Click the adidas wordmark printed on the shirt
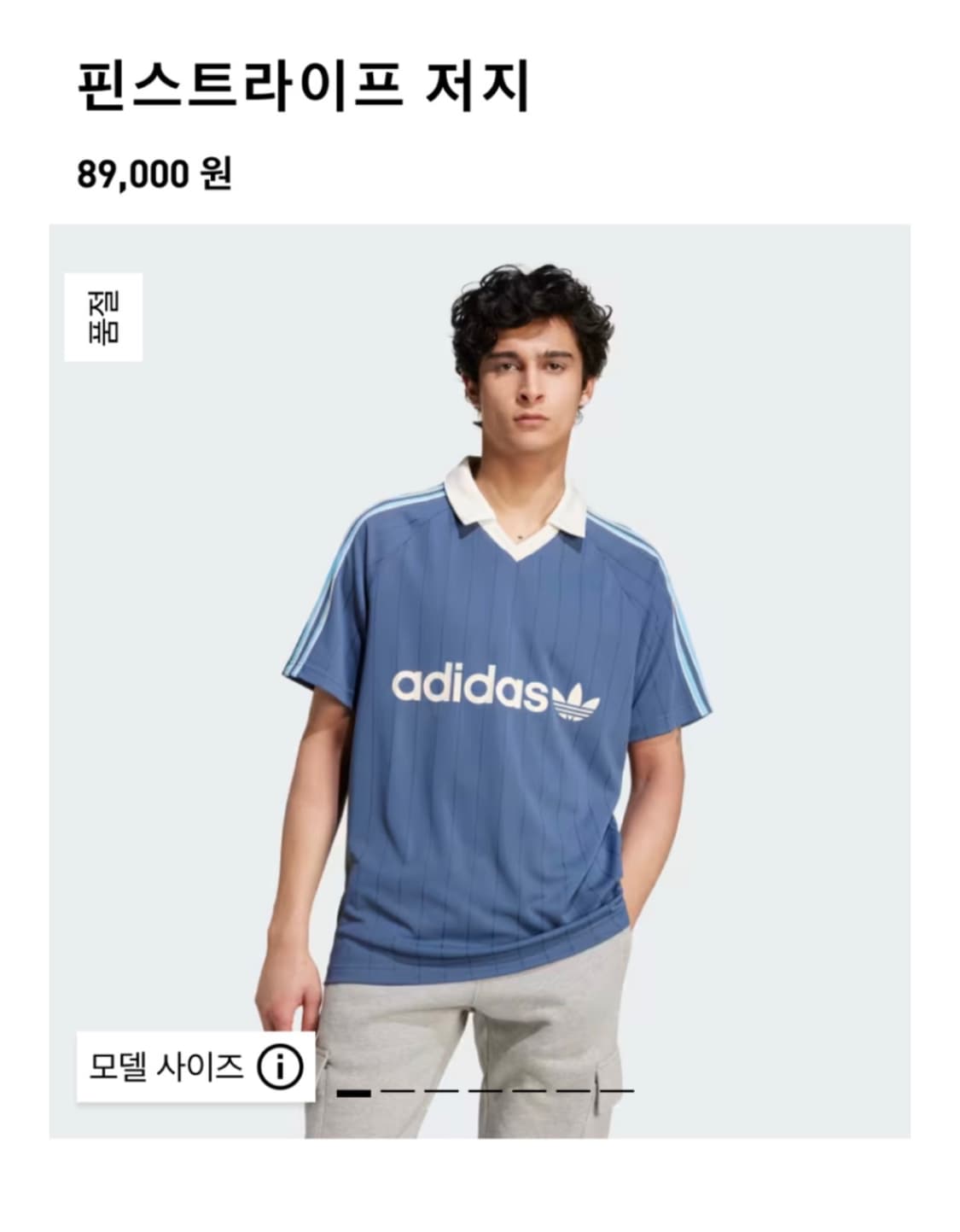 click(x=469, y=687)
